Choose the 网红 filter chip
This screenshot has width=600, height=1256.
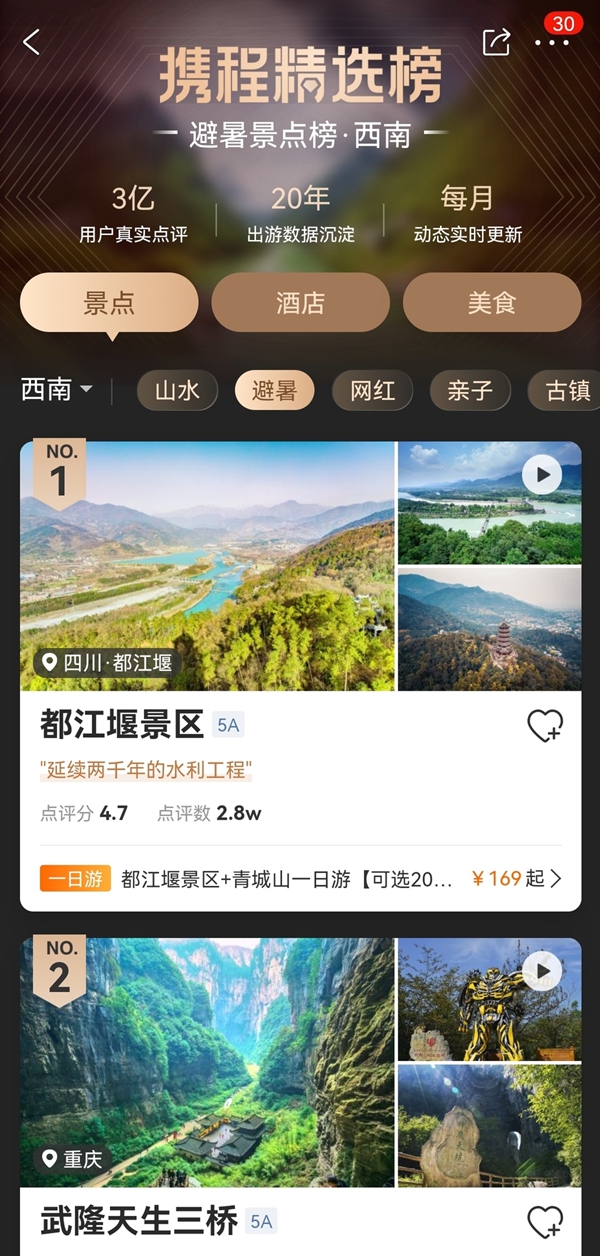(372, 391)
